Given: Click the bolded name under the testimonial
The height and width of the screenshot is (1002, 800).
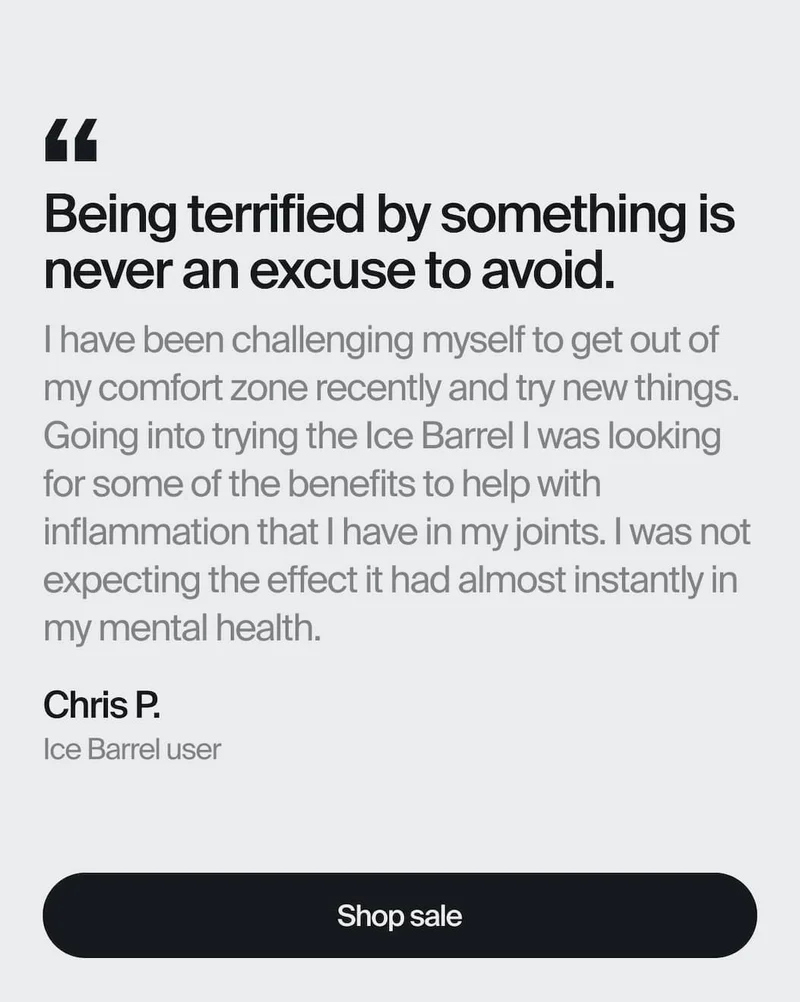Looking at the screenshot, I should click(103, 706).
